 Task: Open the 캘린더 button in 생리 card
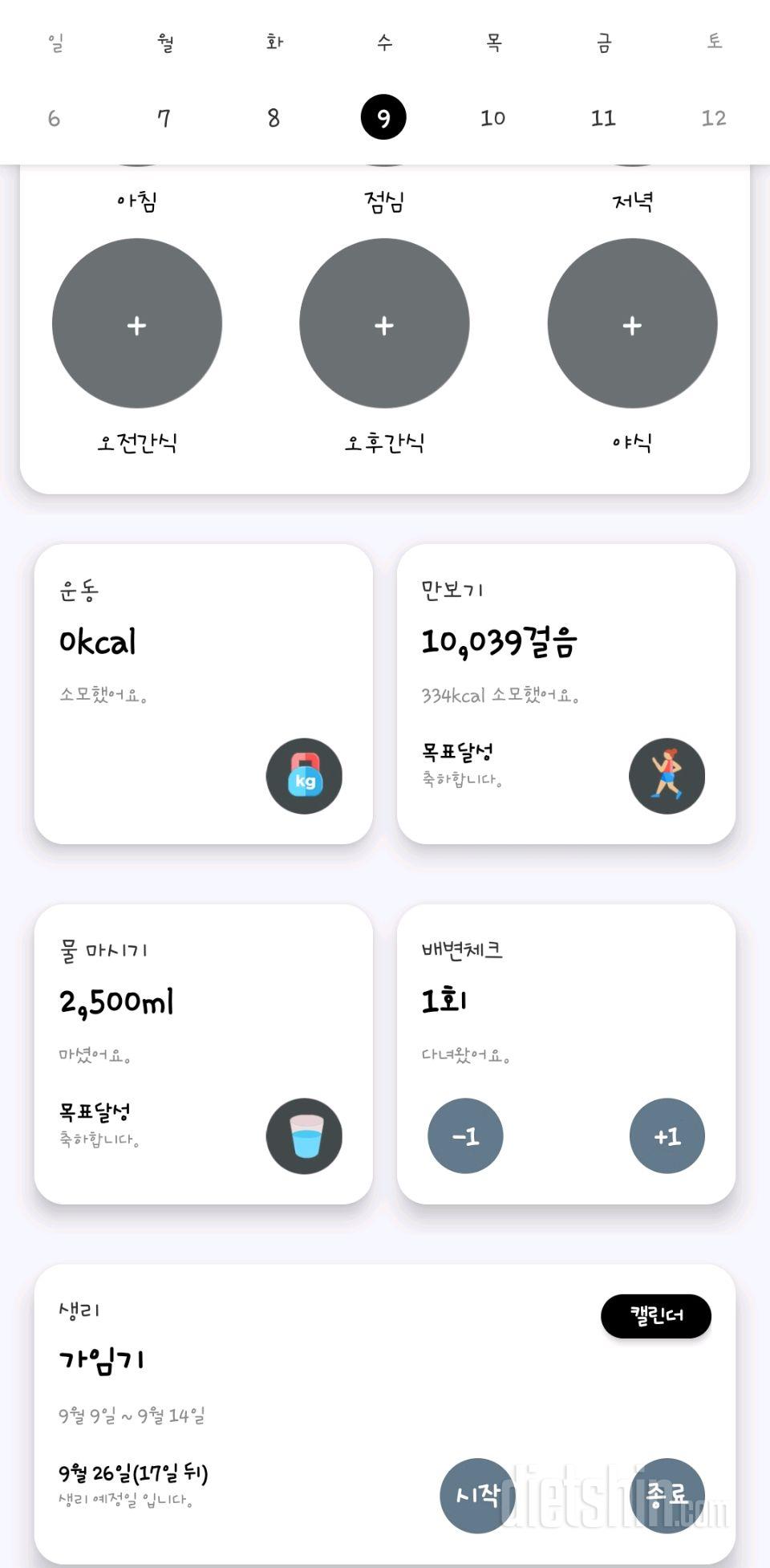(656, 1316)
